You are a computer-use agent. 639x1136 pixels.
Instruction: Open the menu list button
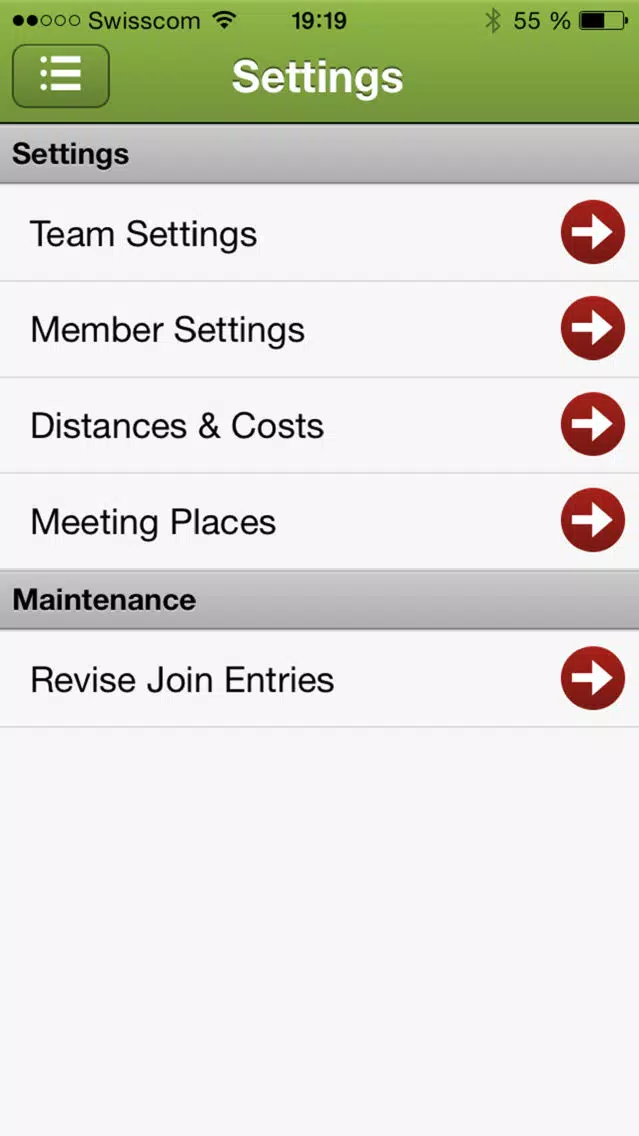pyautogui.click(x=61, y=75)
